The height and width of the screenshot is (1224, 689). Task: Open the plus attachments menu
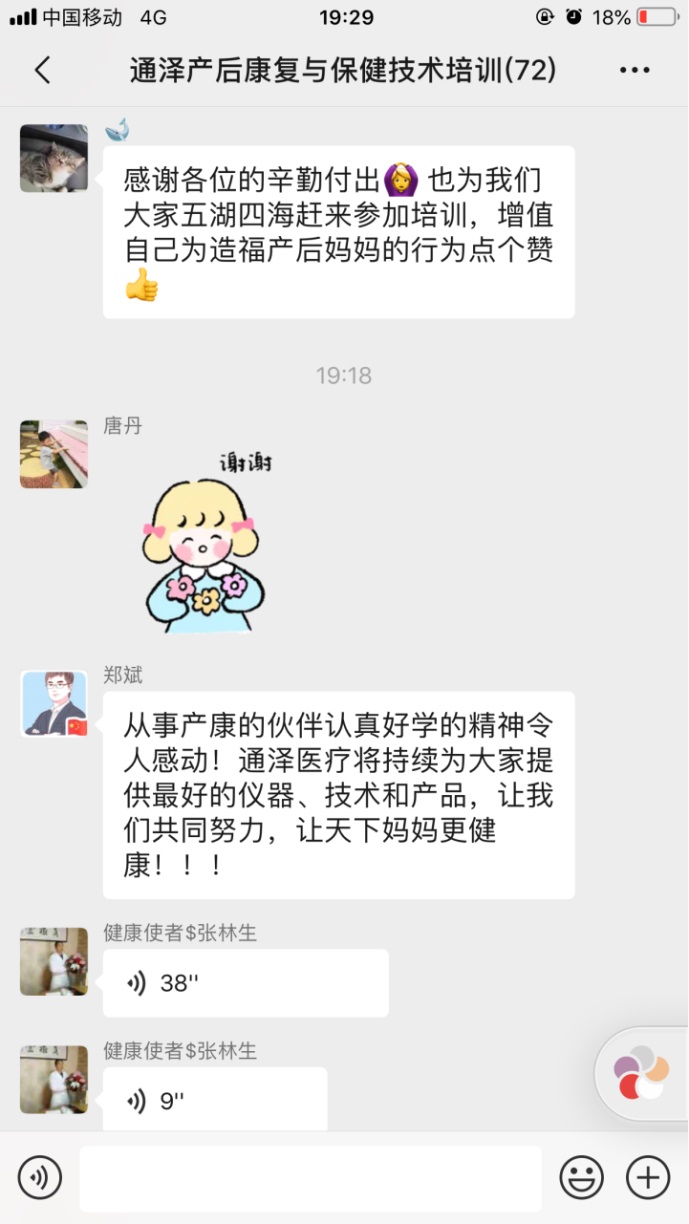tap(647, 1177)
